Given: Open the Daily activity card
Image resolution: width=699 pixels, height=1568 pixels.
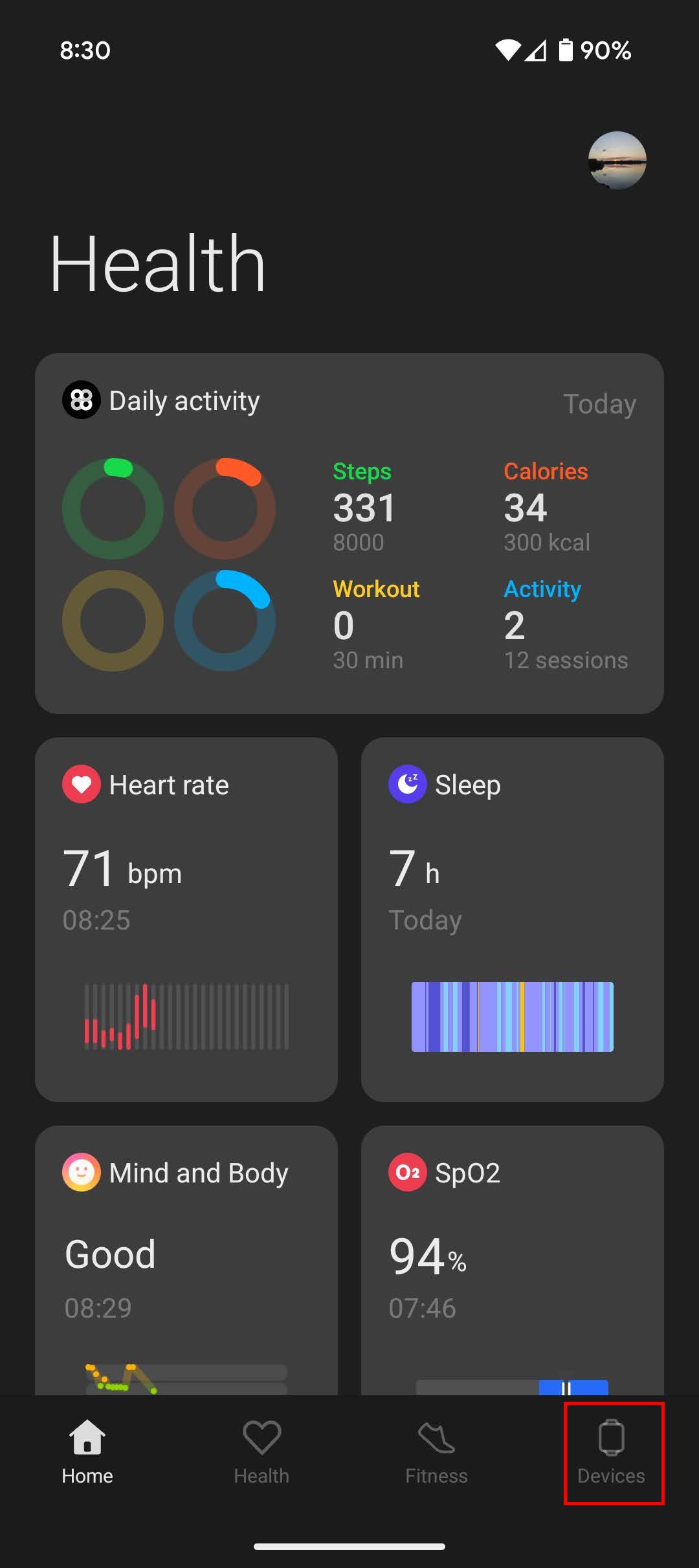Looking at the screenshot, I should [349, 533].
